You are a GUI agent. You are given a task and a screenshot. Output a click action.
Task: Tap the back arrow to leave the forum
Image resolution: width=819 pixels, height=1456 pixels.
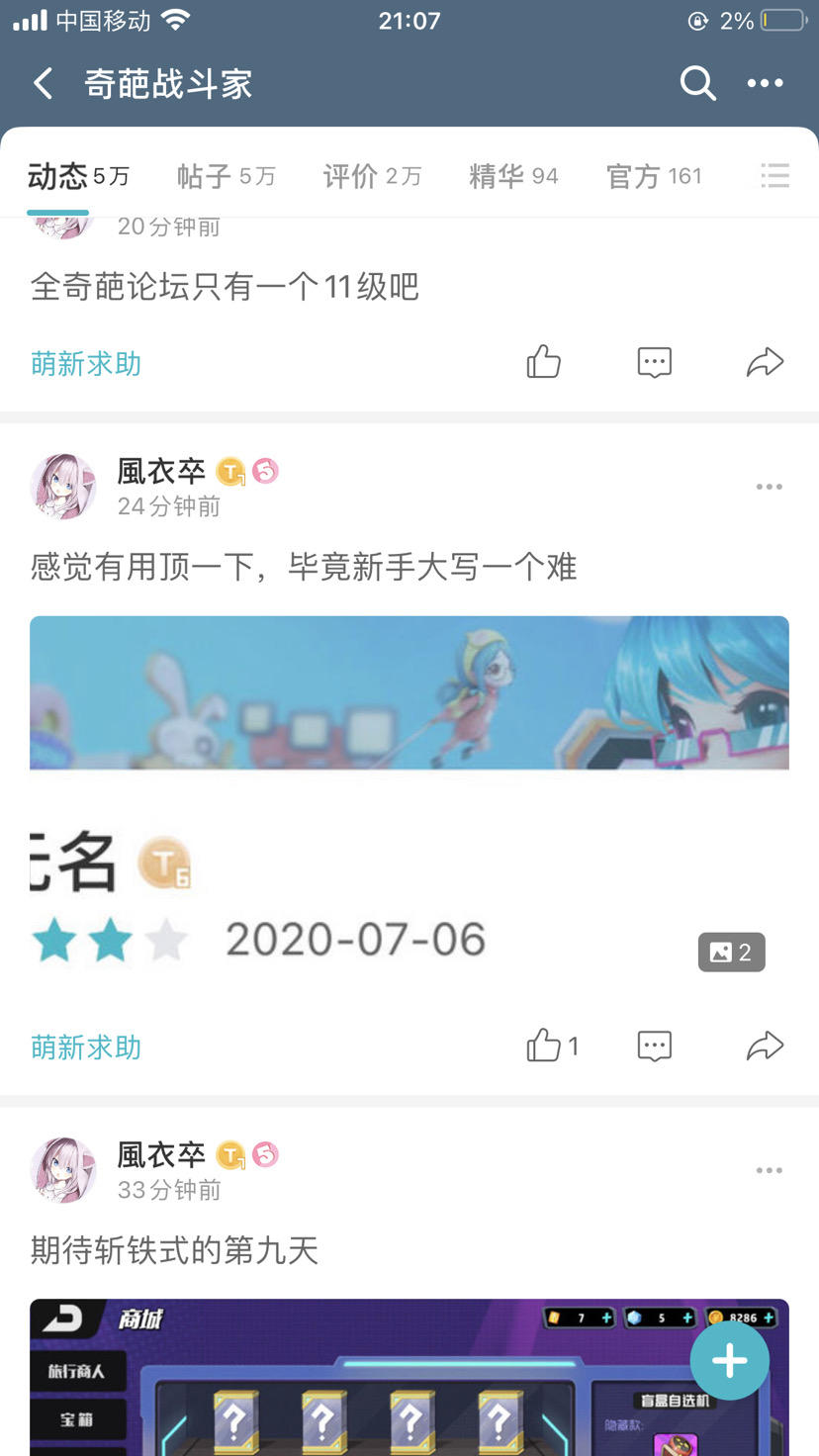pyautogui.click(x=42, y=83)
